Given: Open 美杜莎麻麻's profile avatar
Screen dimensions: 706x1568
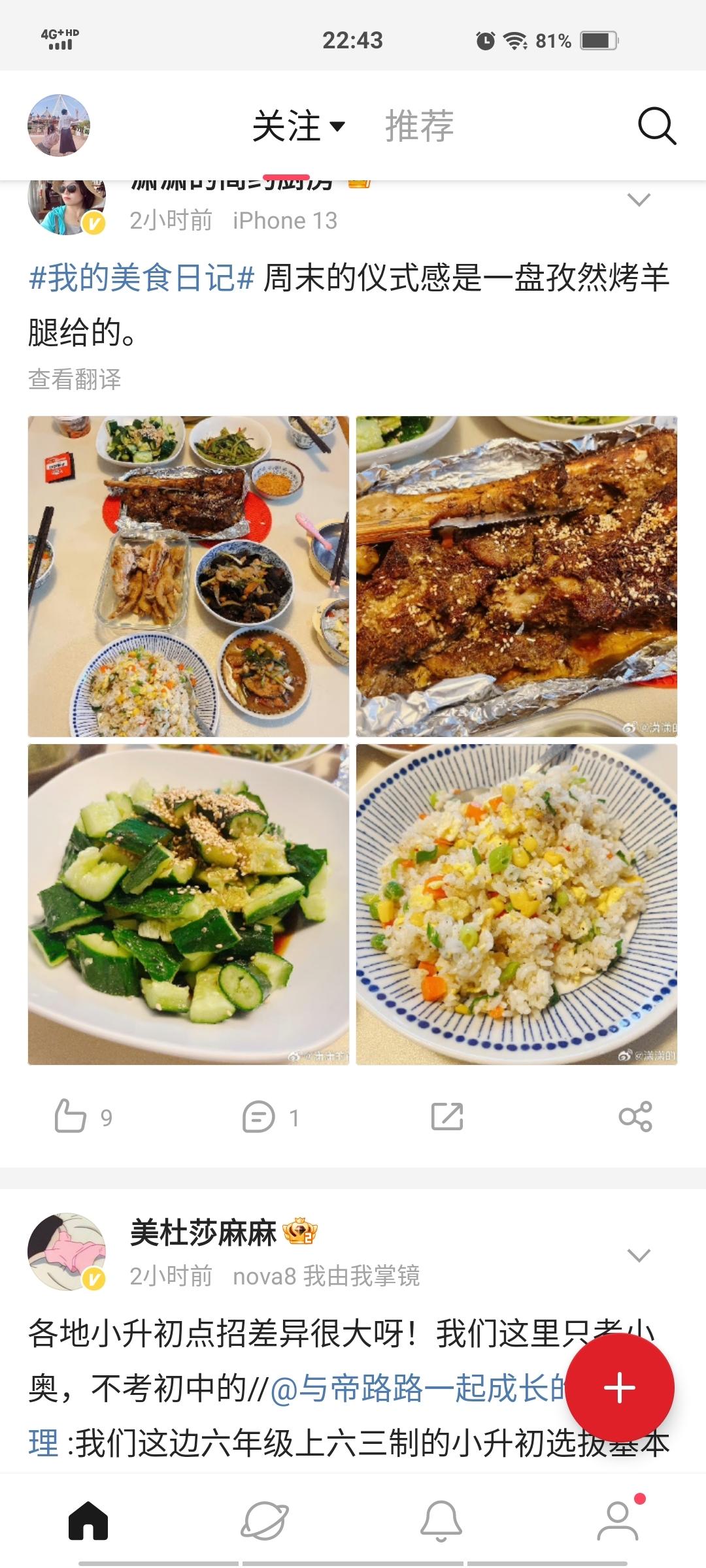Looking at the screenshot, I should tap(67, 1252).
